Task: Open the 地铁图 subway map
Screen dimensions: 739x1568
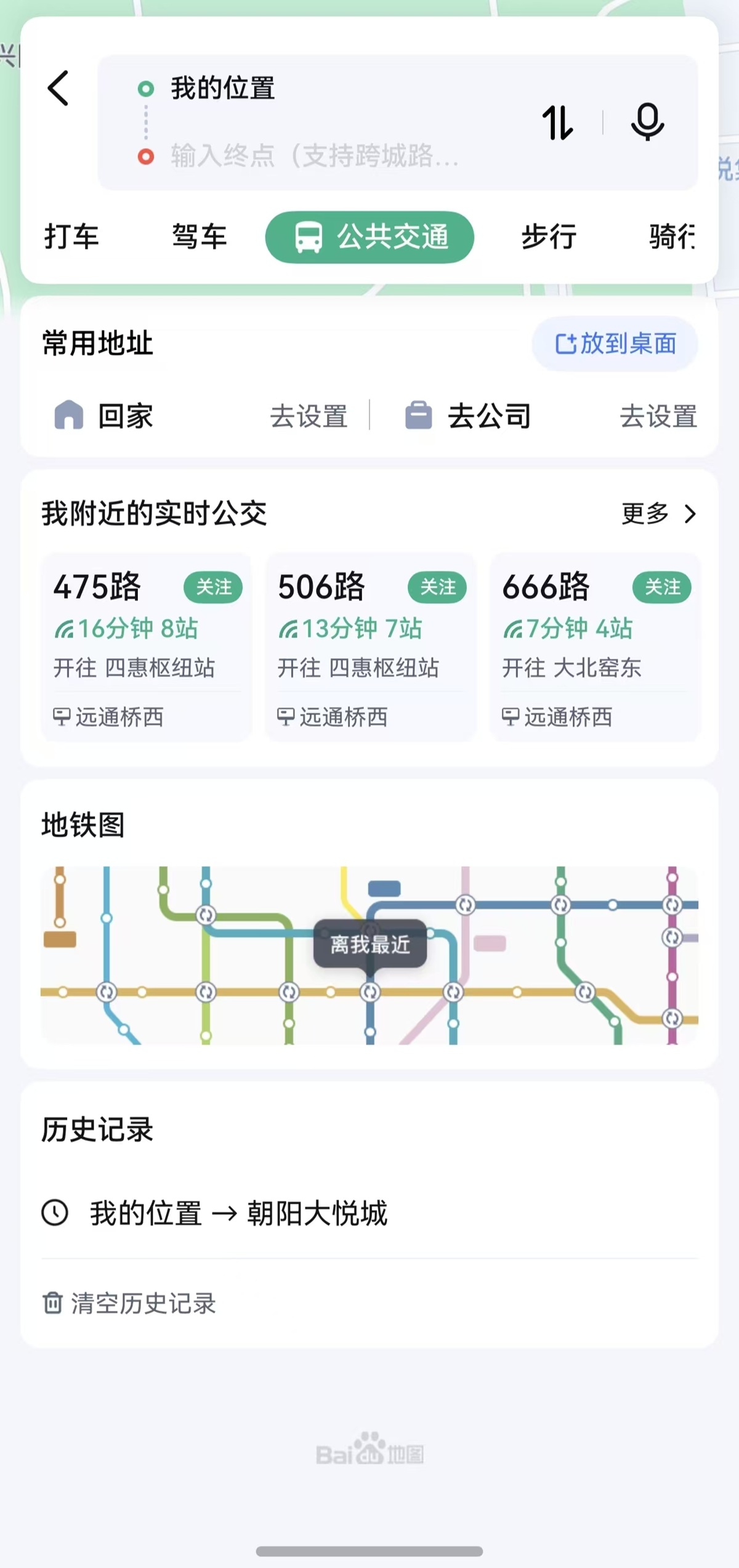Action: point(369,955)
